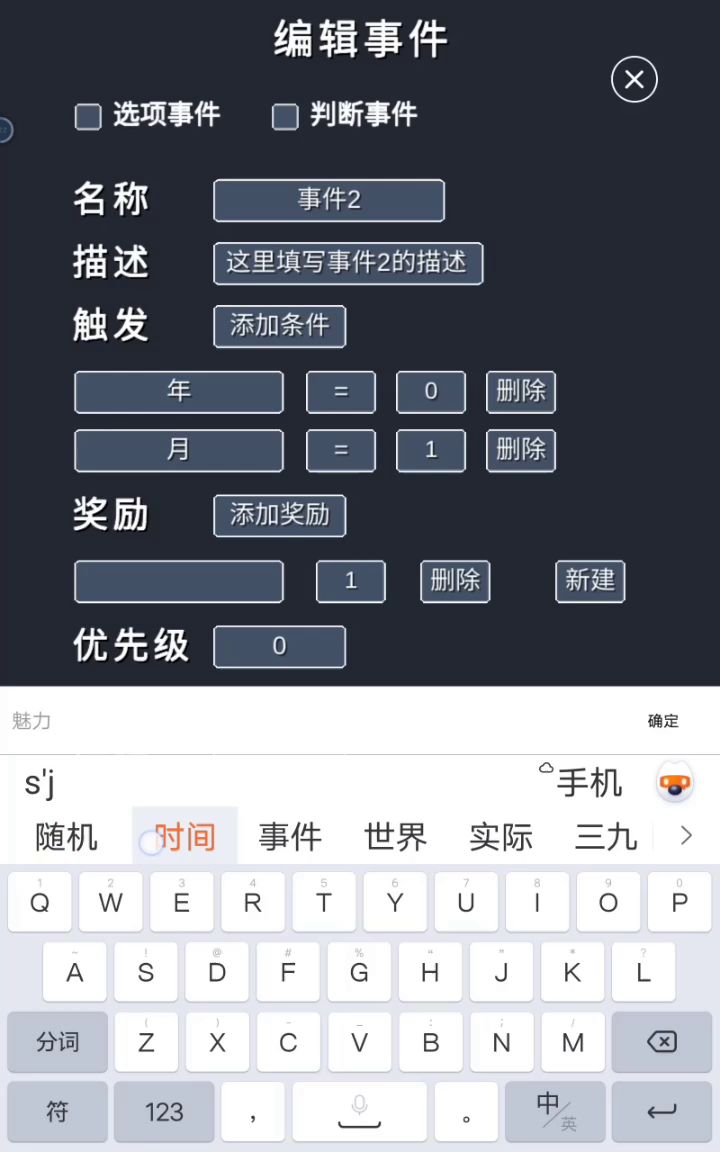Tap 新建 next to the reward row
Image resolution: width=720 pixels, height=1152 pixels.
pos(590,581)
